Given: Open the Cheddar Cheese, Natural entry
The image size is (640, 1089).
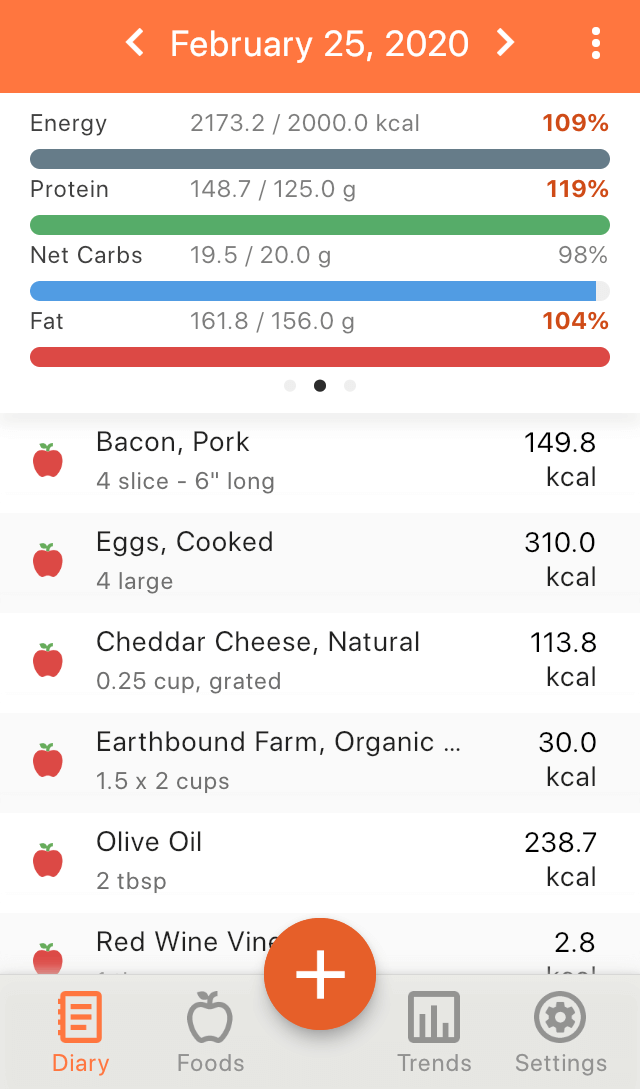Looking at the screenshot, I should (320, 663).
